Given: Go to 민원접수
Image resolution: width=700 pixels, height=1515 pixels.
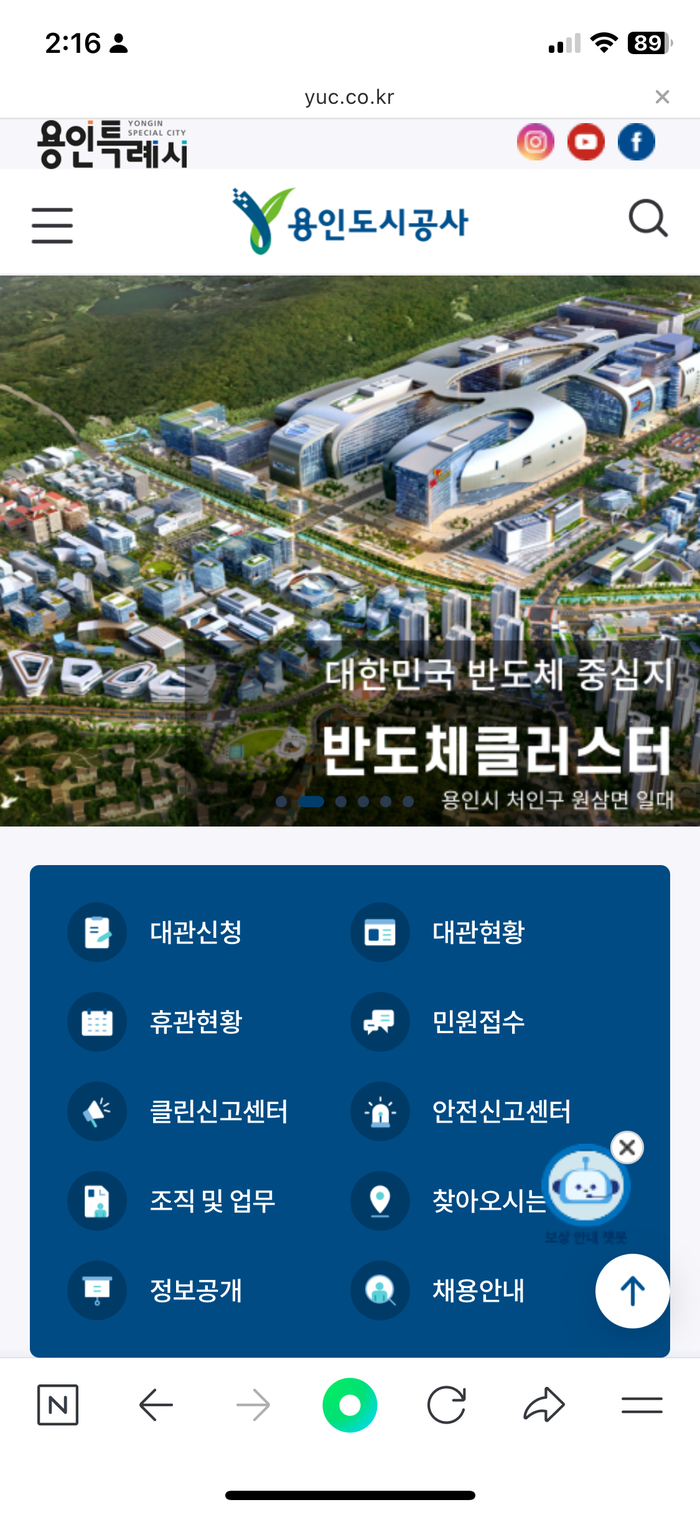Looking at the screenshot, I should (x=478, y=1022).
